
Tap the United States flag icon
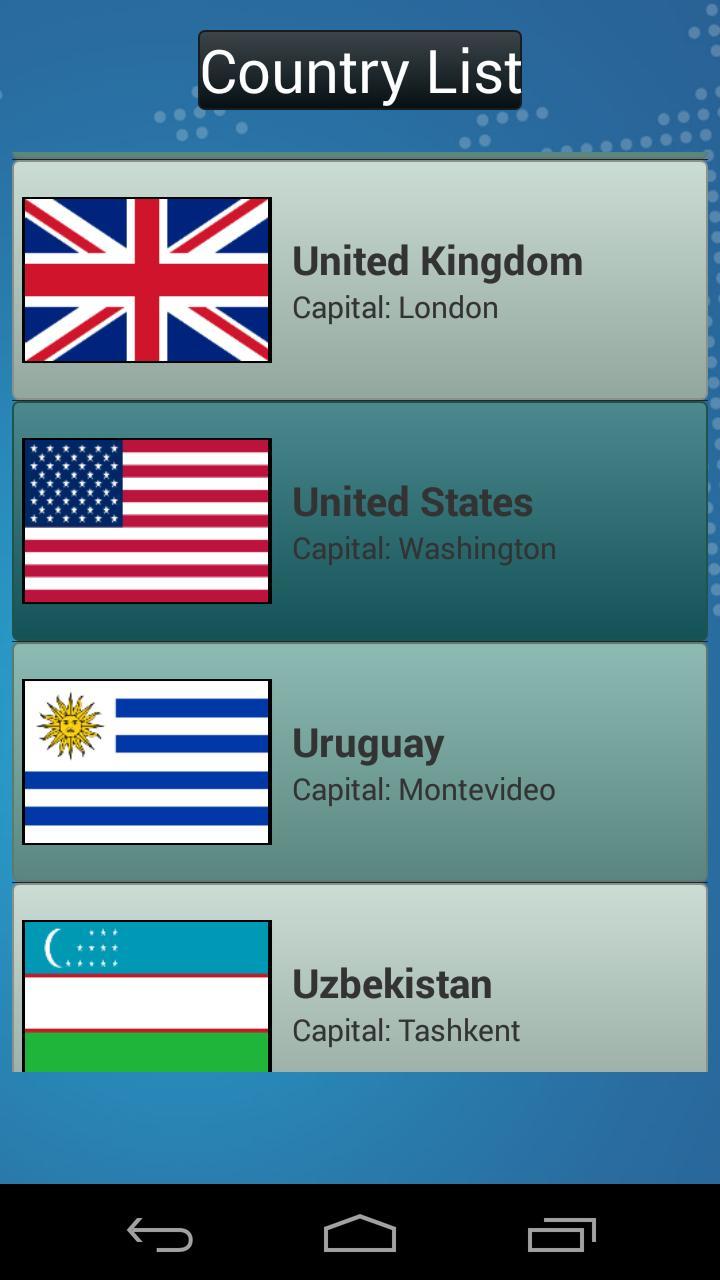pyautogui.click(x=146, y=520)
